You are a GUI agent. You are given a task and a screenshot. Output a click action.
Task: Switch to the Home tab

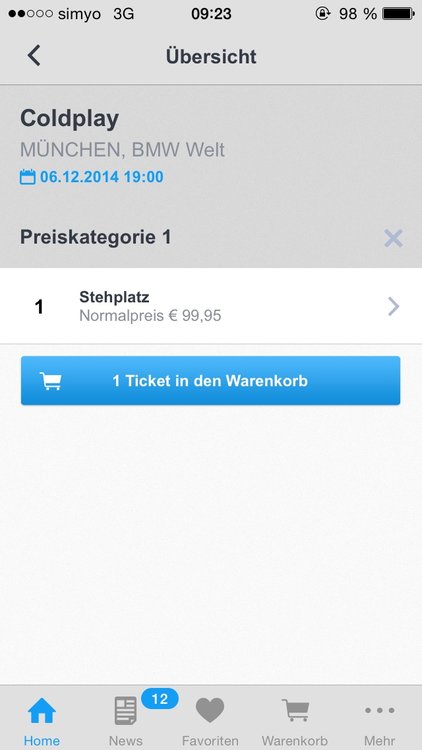pos(42,719)
